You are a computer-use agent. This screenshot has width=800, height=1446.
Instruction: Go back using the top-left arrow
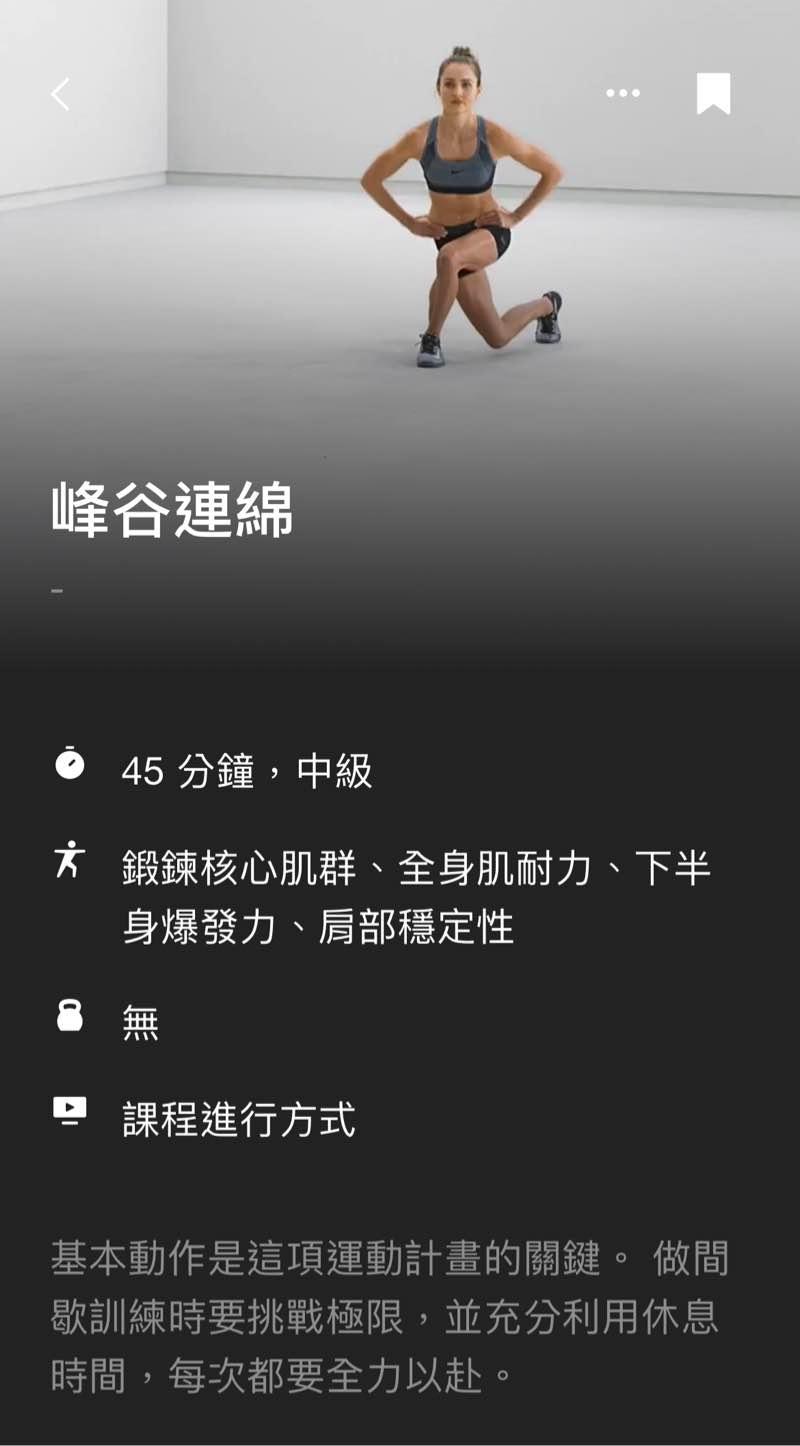[61, 94]
